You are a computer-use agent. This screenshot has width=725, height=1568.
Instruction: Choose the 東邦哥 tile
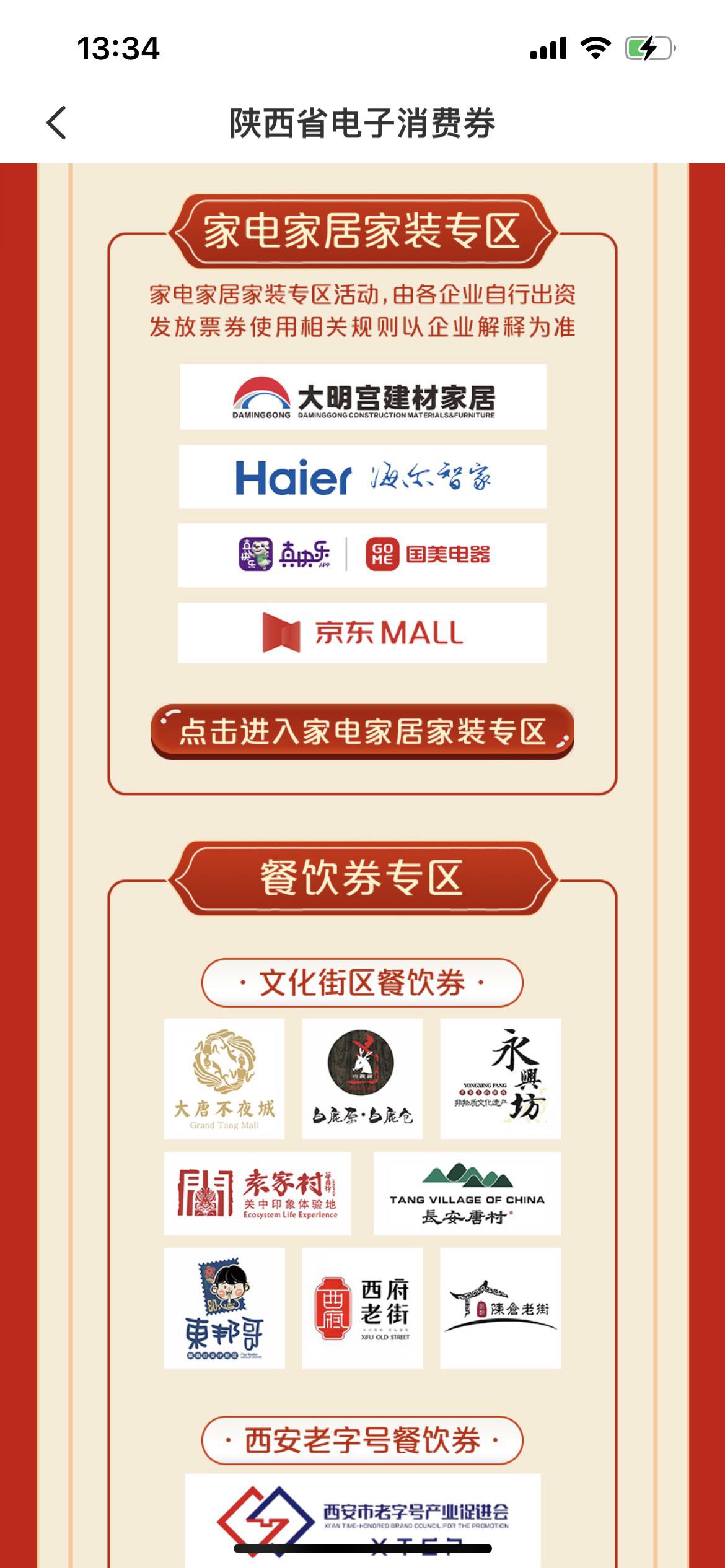tap(224, 1308)
